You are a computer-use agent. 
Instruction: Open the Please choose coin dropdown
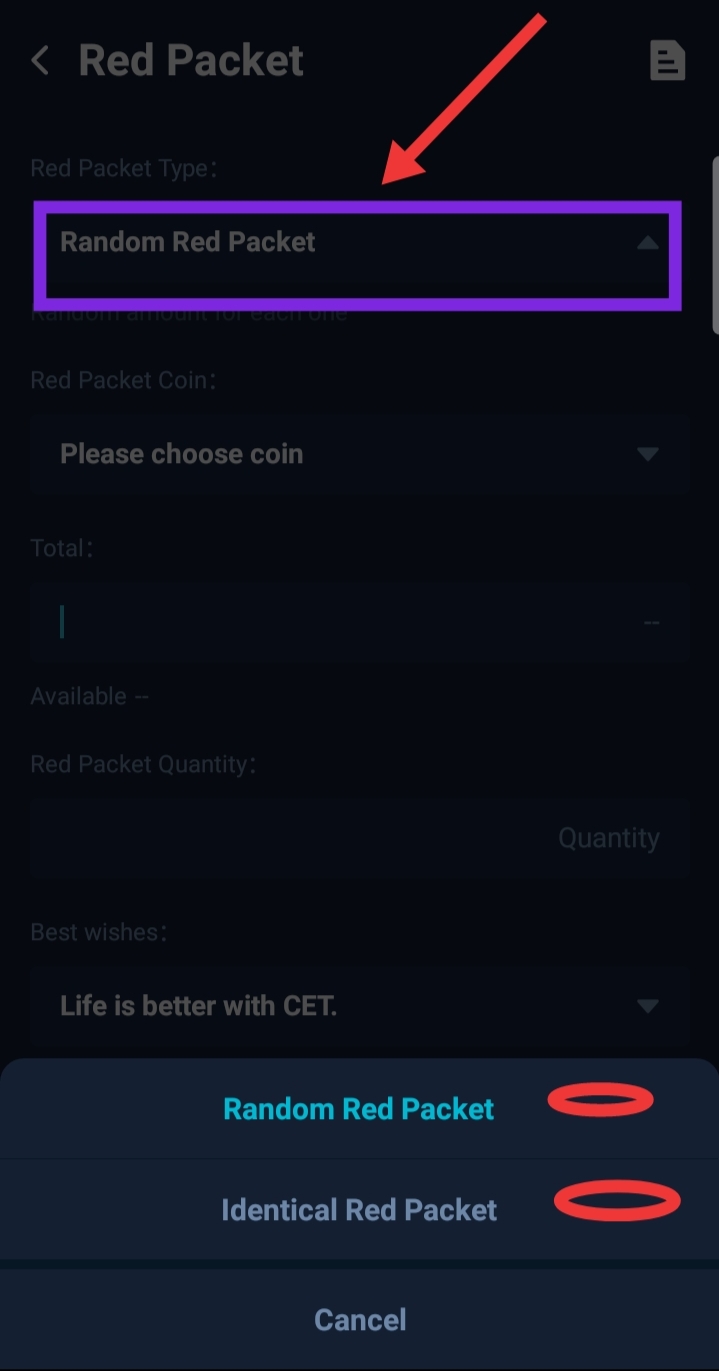pos(358,454)
